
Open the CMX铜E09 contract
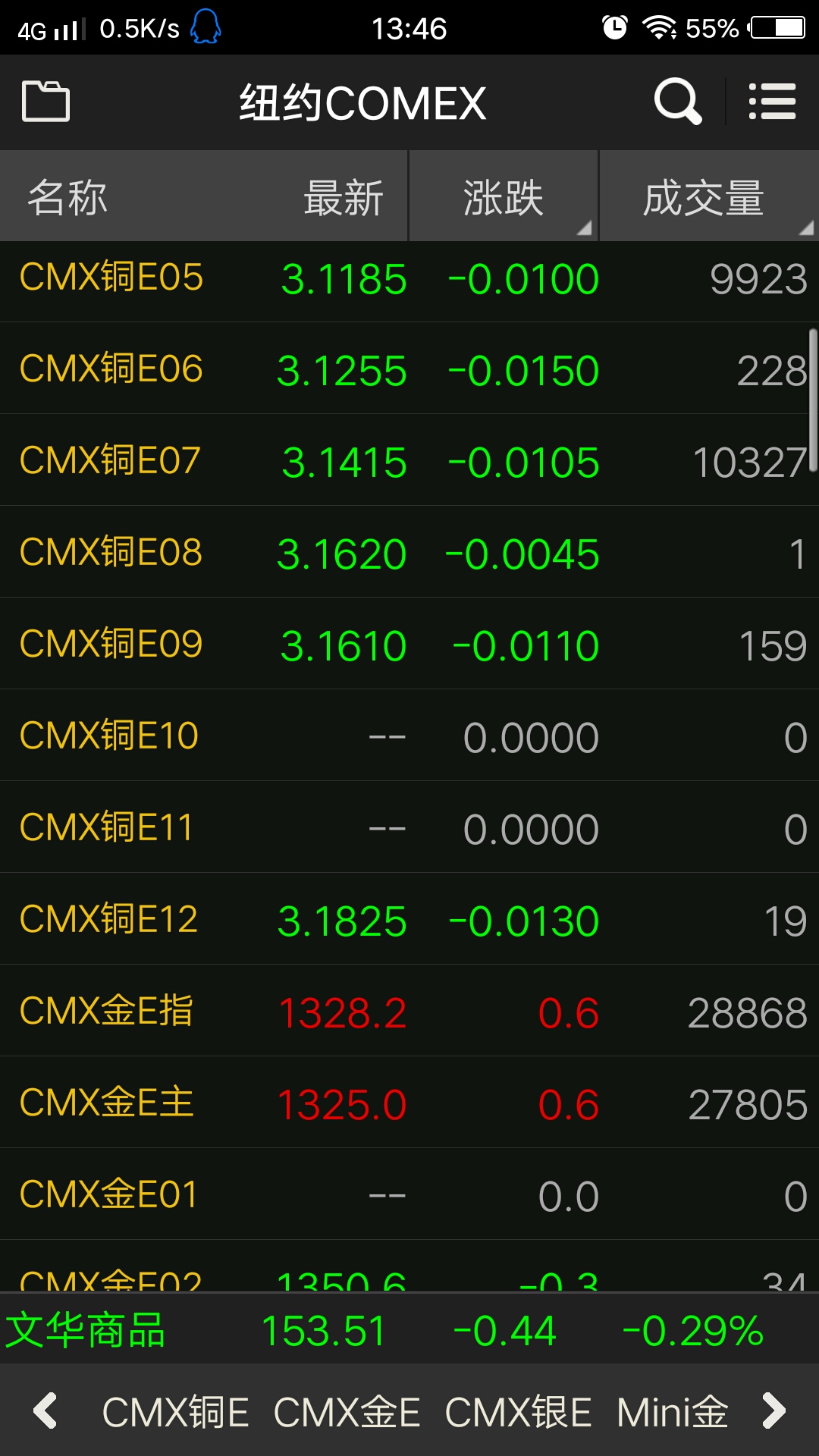(x=409, y=645)
